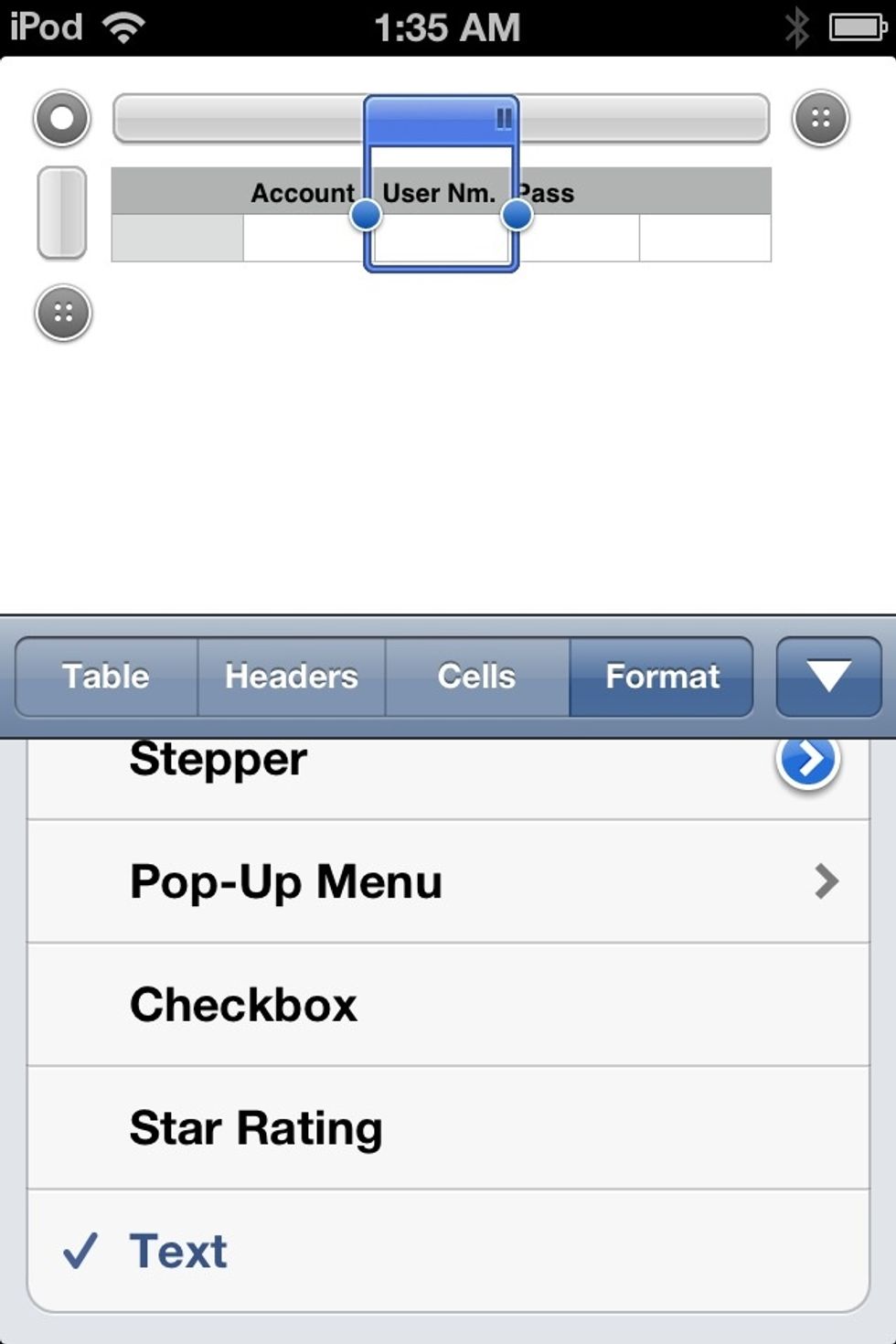The image size is (896, 1344).
Task: Choose Star Rating cell format
Action: click(x=448, y=1127)
